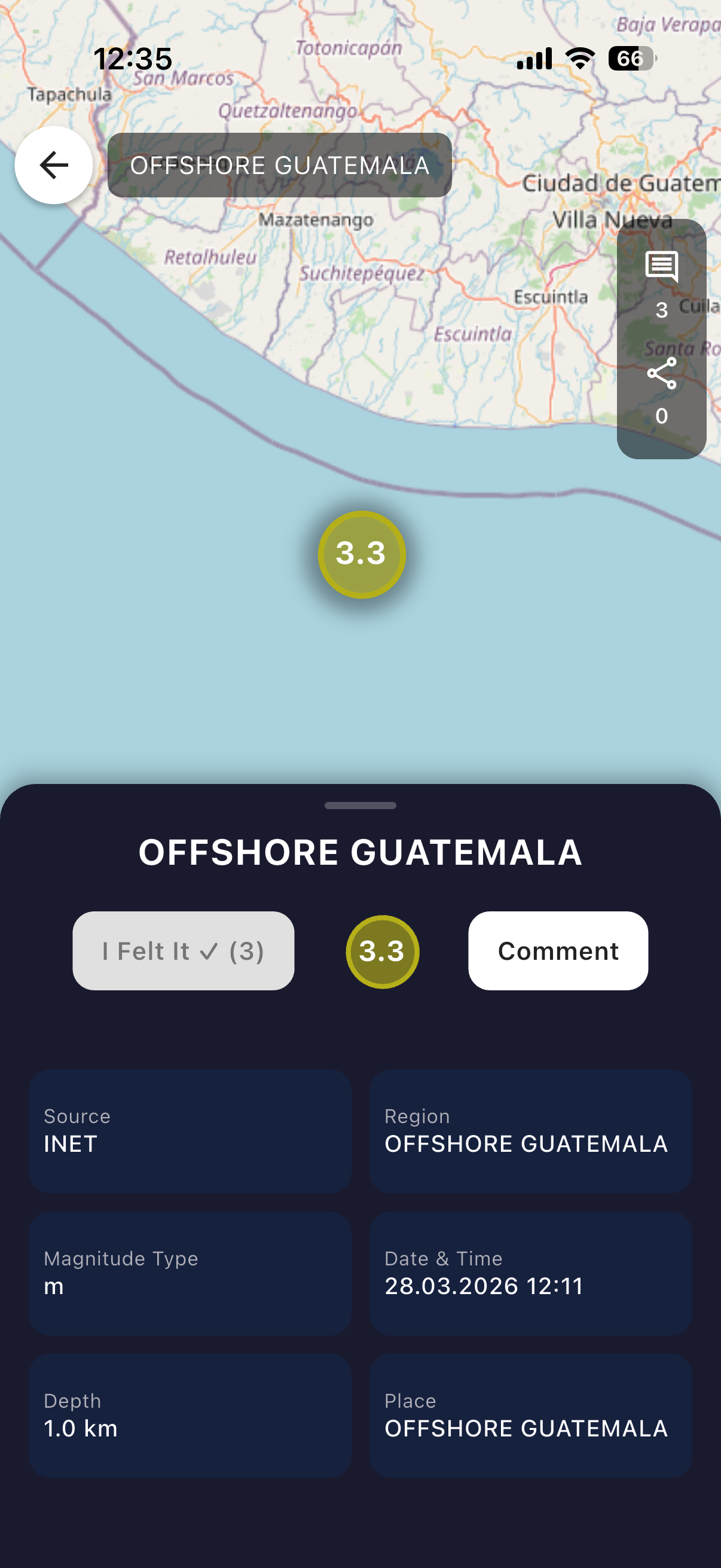Tap the bottom sheet drag handle
The height and width of the screenshot is (1568, 721).
pos(360,806)
